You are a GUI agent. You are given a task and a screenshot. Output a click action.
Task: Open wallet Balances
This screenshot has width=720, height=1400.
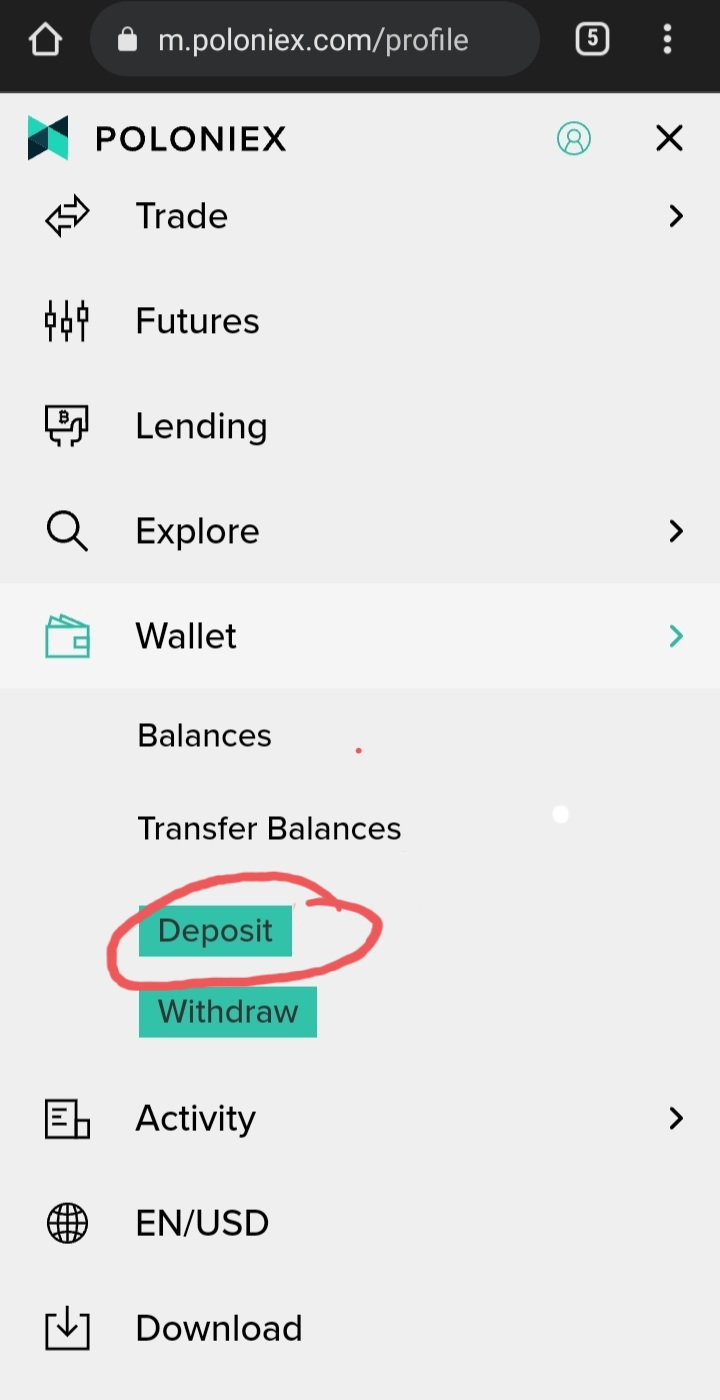coord(205,736)
